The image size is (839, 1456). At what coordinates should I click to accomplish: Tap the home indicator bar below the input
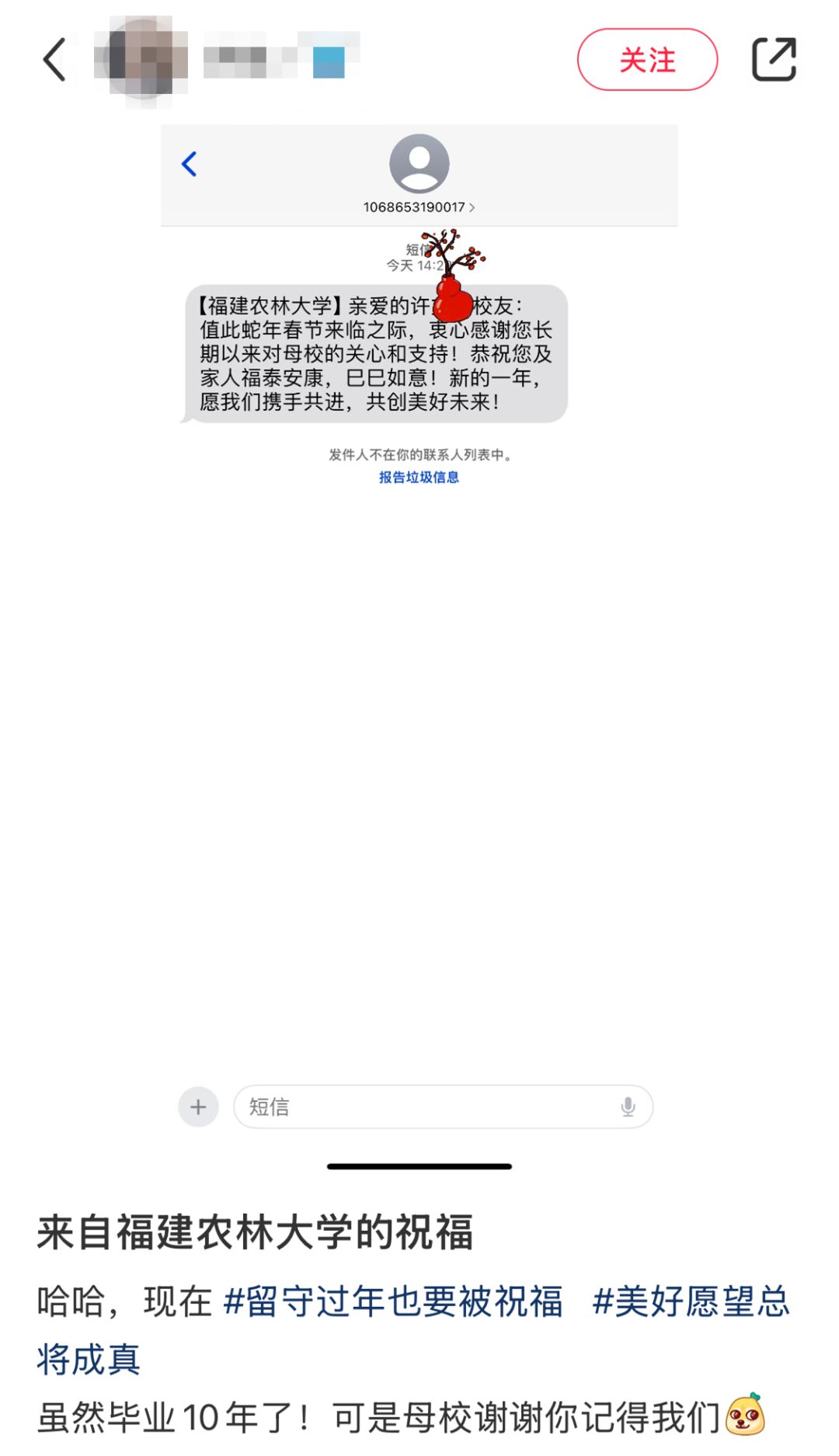(x=419, y=1166)
